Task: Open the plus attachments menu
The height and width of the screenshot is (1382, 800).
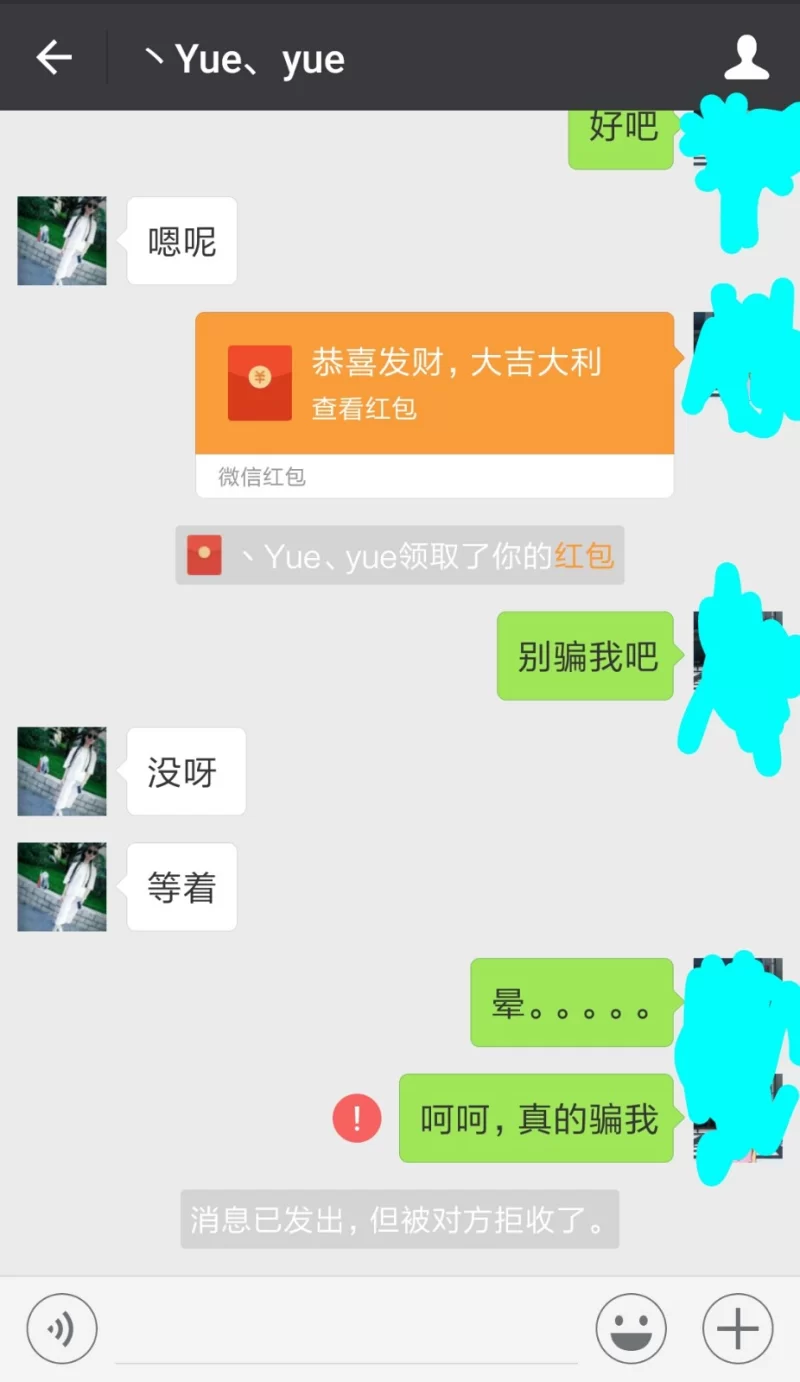Action: tap(738, 1329)
